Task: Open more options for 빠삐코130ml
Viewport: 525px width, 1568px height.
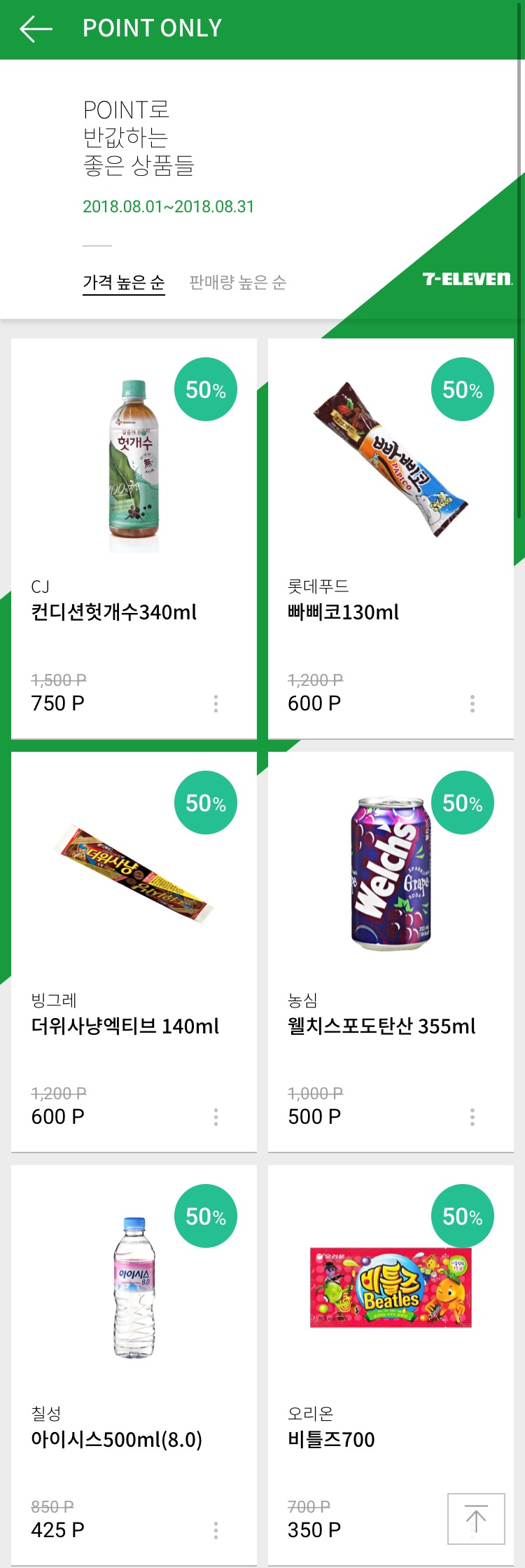Action: coord(472,703)
